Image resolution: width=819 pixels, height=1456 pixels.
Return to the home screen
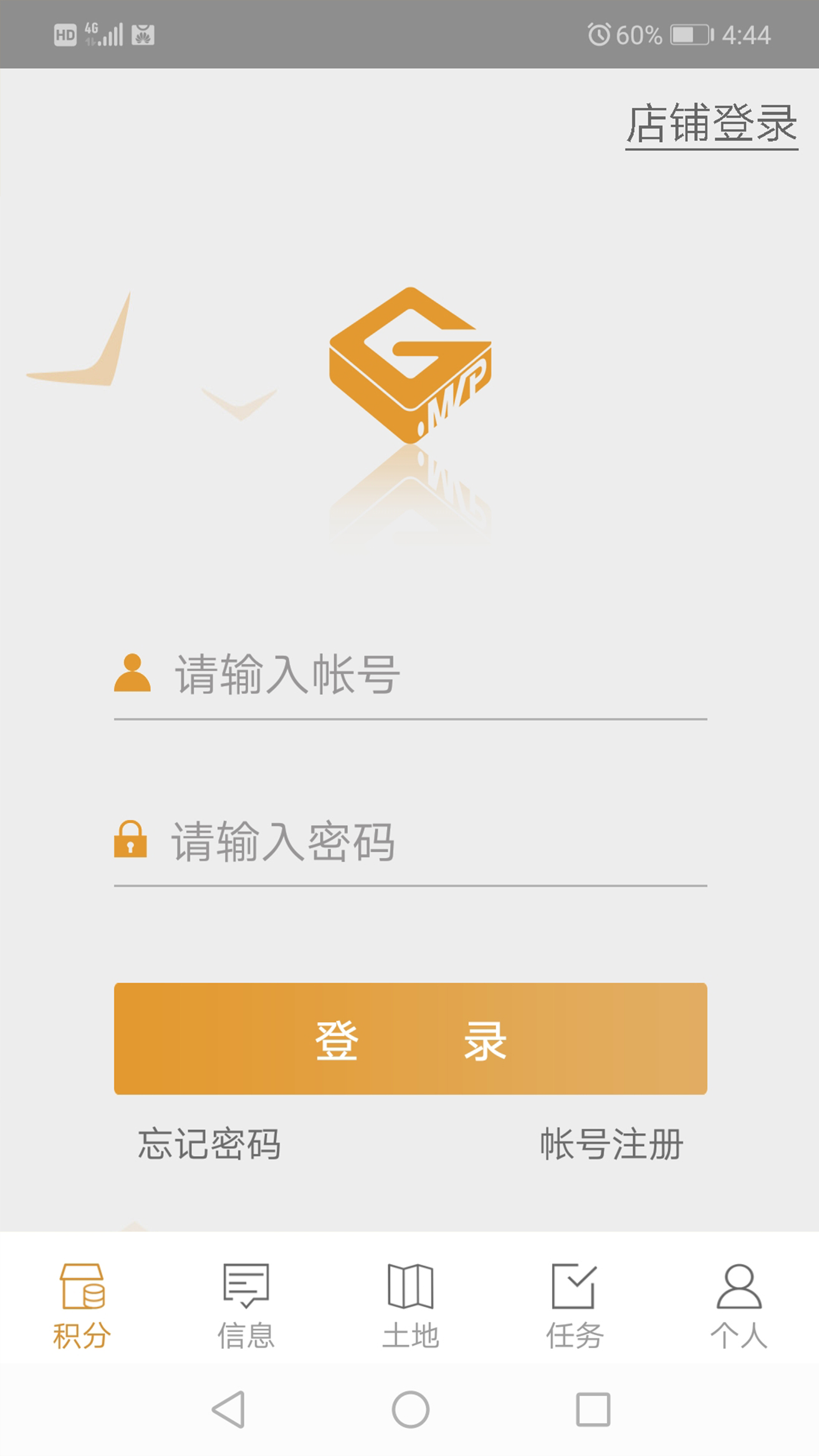(410, 1410)
